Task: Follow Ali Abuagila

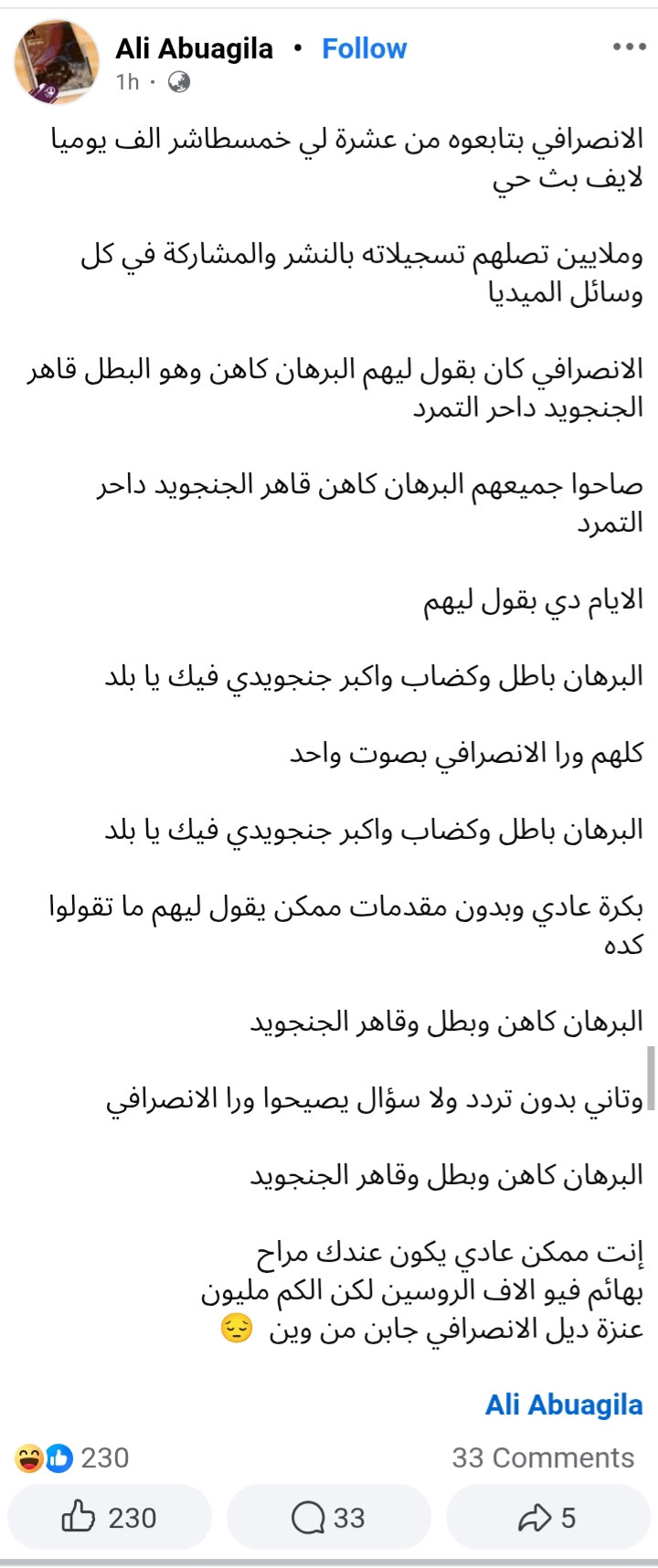Action: click(364, 48)
